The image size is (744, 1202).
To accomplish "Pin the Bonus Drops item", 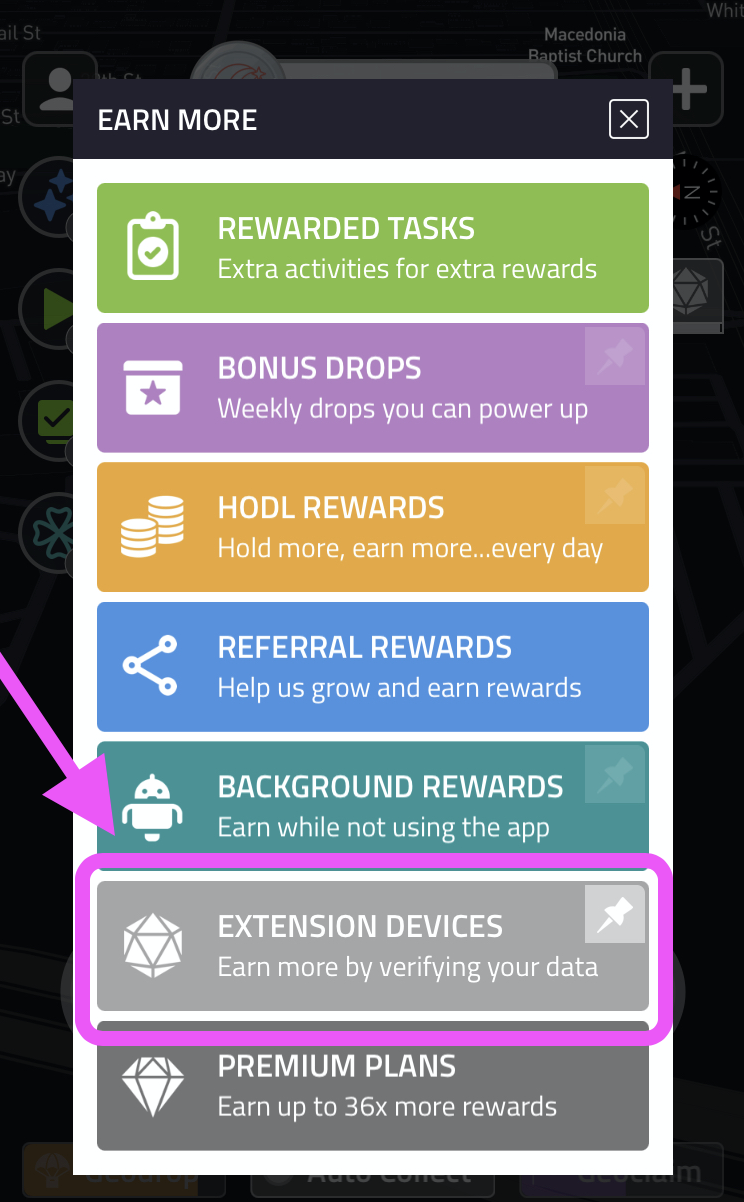I will (x=615, y=355).
